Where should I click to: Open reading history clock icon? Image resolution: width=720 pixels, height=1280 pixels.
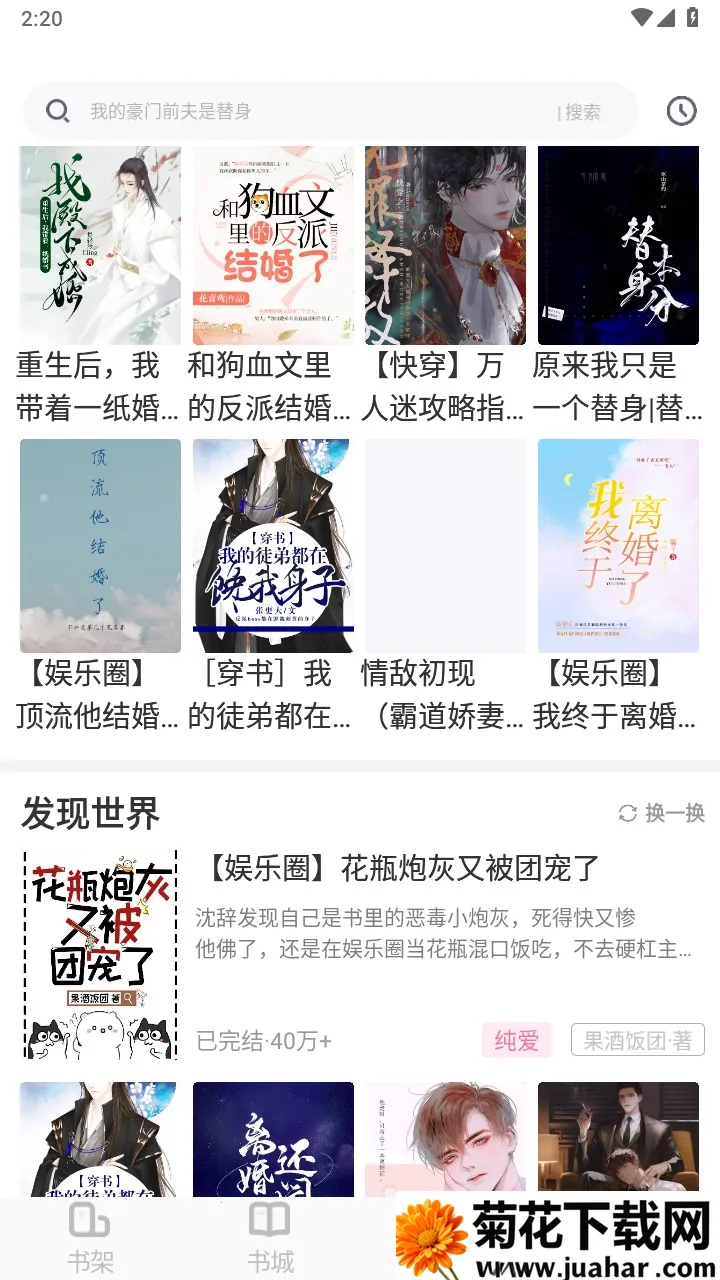(x=681, y=111)
